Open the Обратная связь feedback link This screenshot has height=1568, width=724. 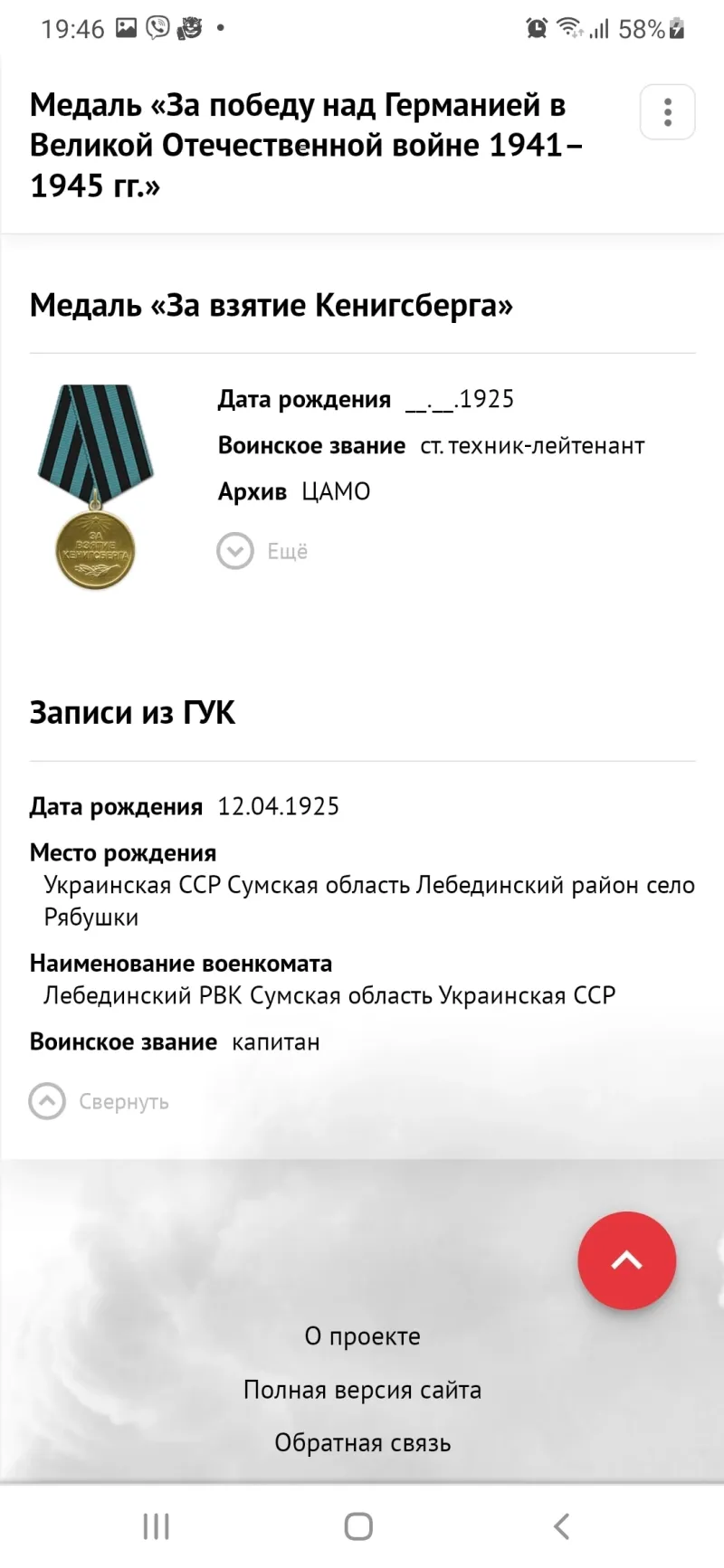click(x=362, y=1443)
